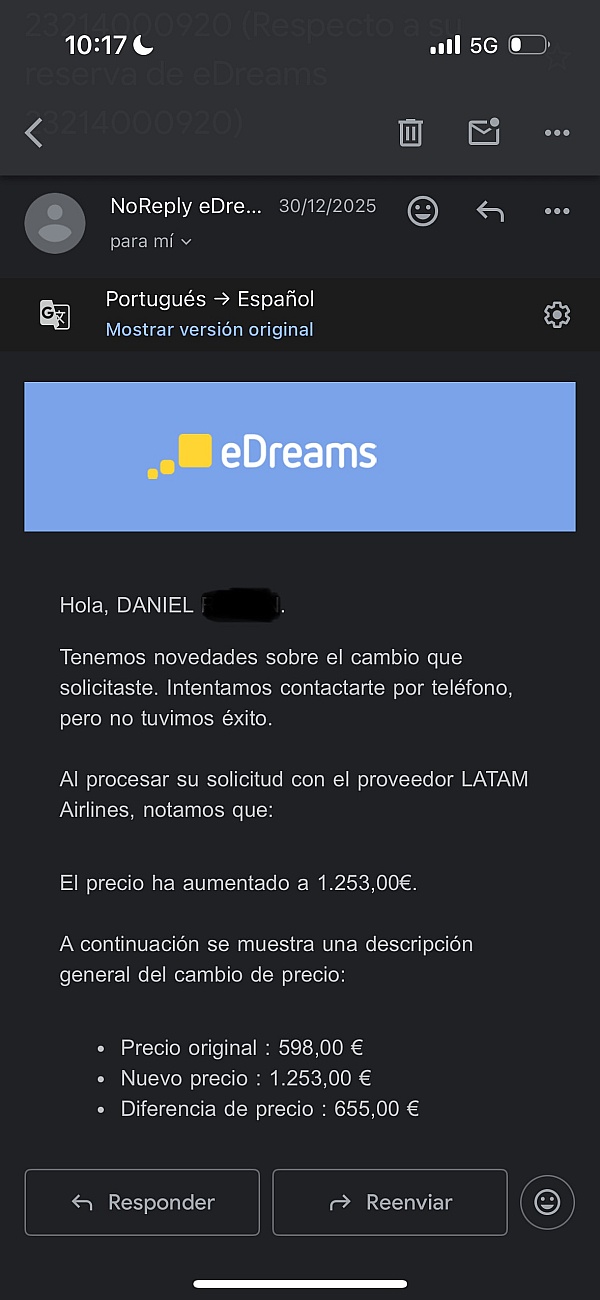This screenshot has width=600, height=1300.
Task: Expand recipient details "para mí"
Action: 150,241
